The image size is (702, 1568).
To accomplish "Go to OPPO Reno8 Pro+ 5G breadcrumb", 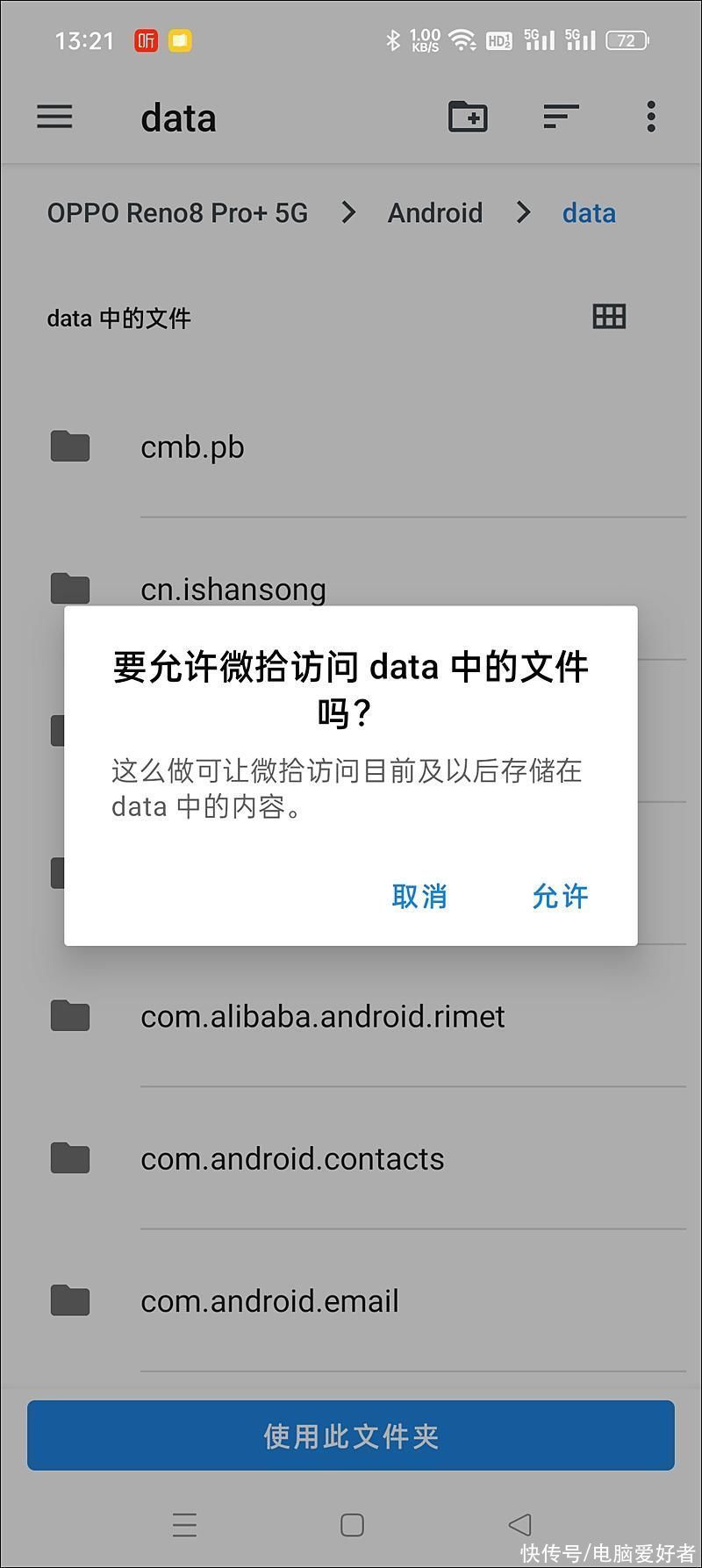I will pos(177,213).
